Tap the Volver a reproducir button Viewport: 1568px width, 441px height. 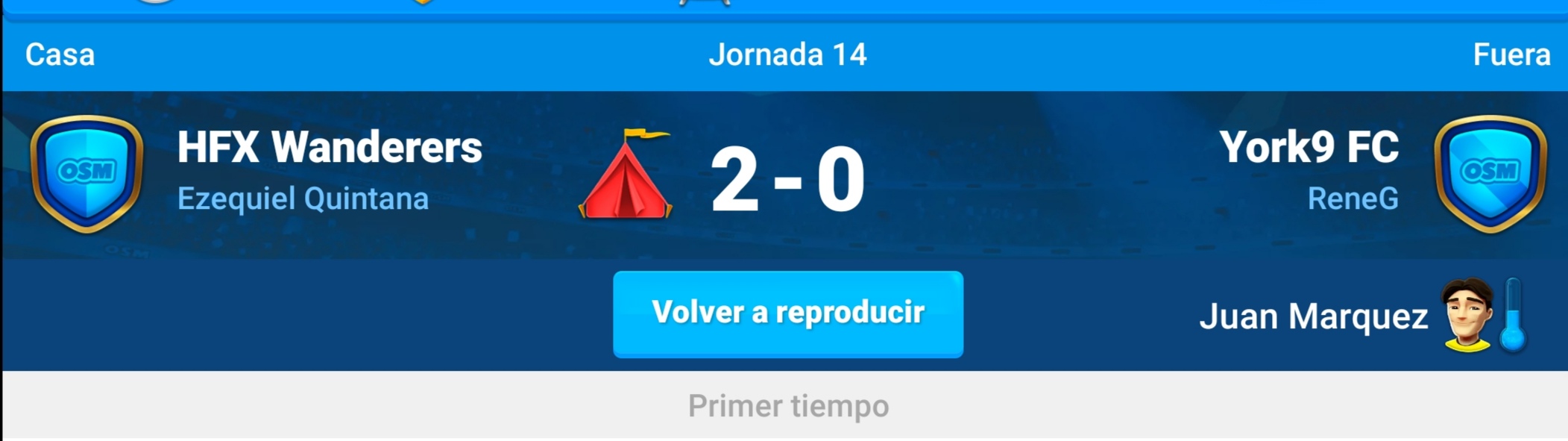pos(787,313)
